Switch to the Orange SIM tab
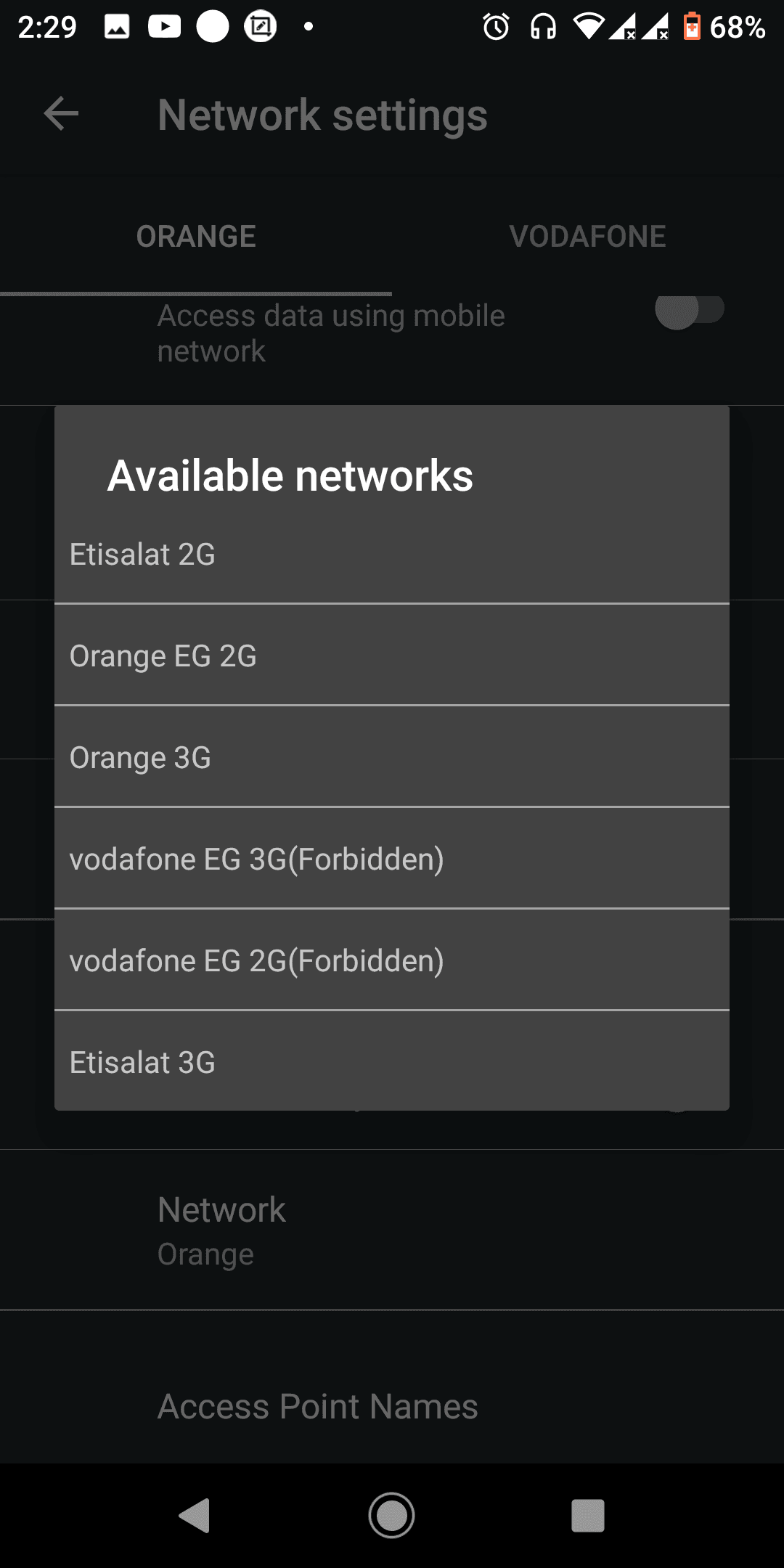Viewport: 784px width, 1568px height. (196, 237)
